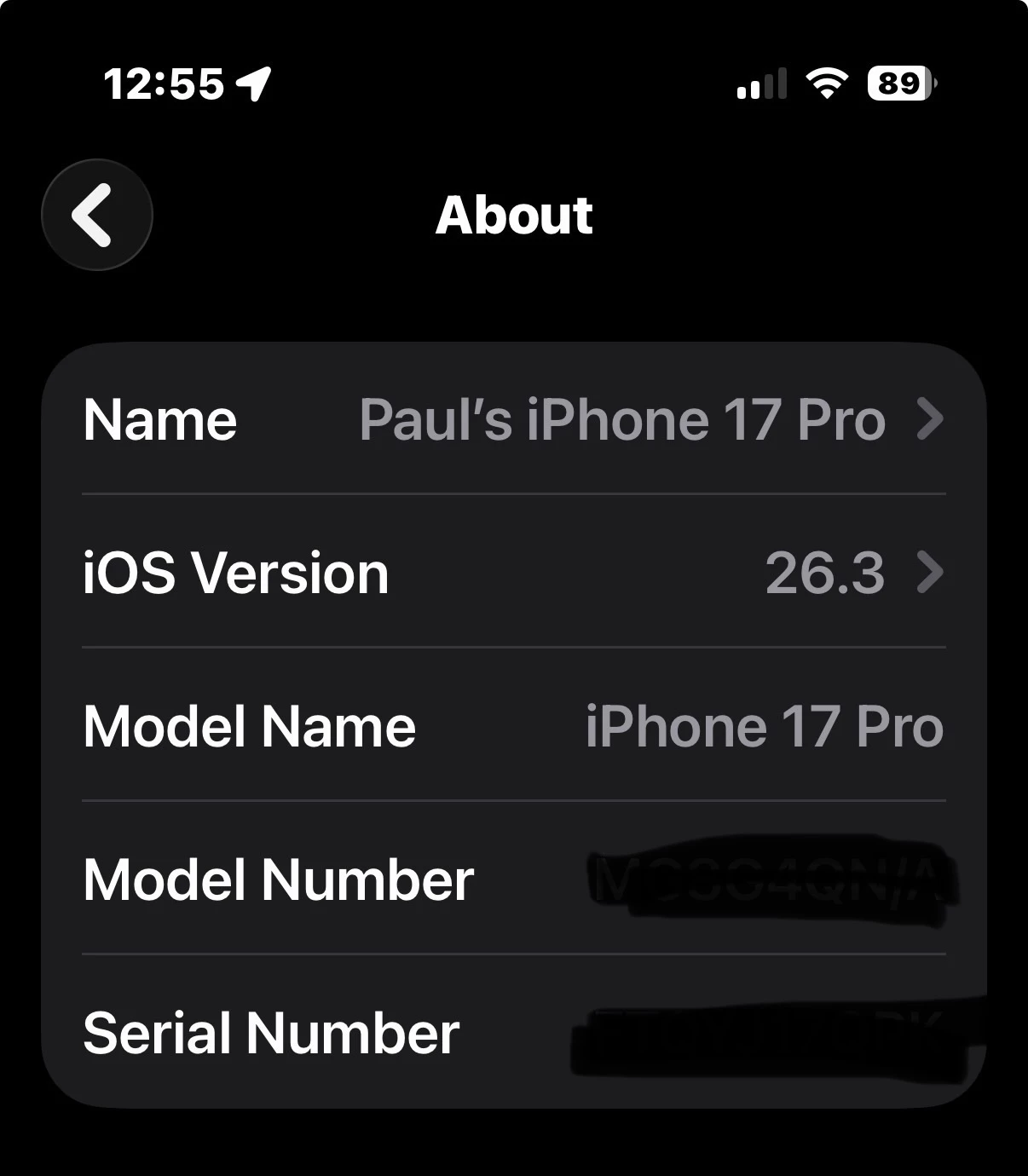Open the Name row to rename device

pos(513,419)
